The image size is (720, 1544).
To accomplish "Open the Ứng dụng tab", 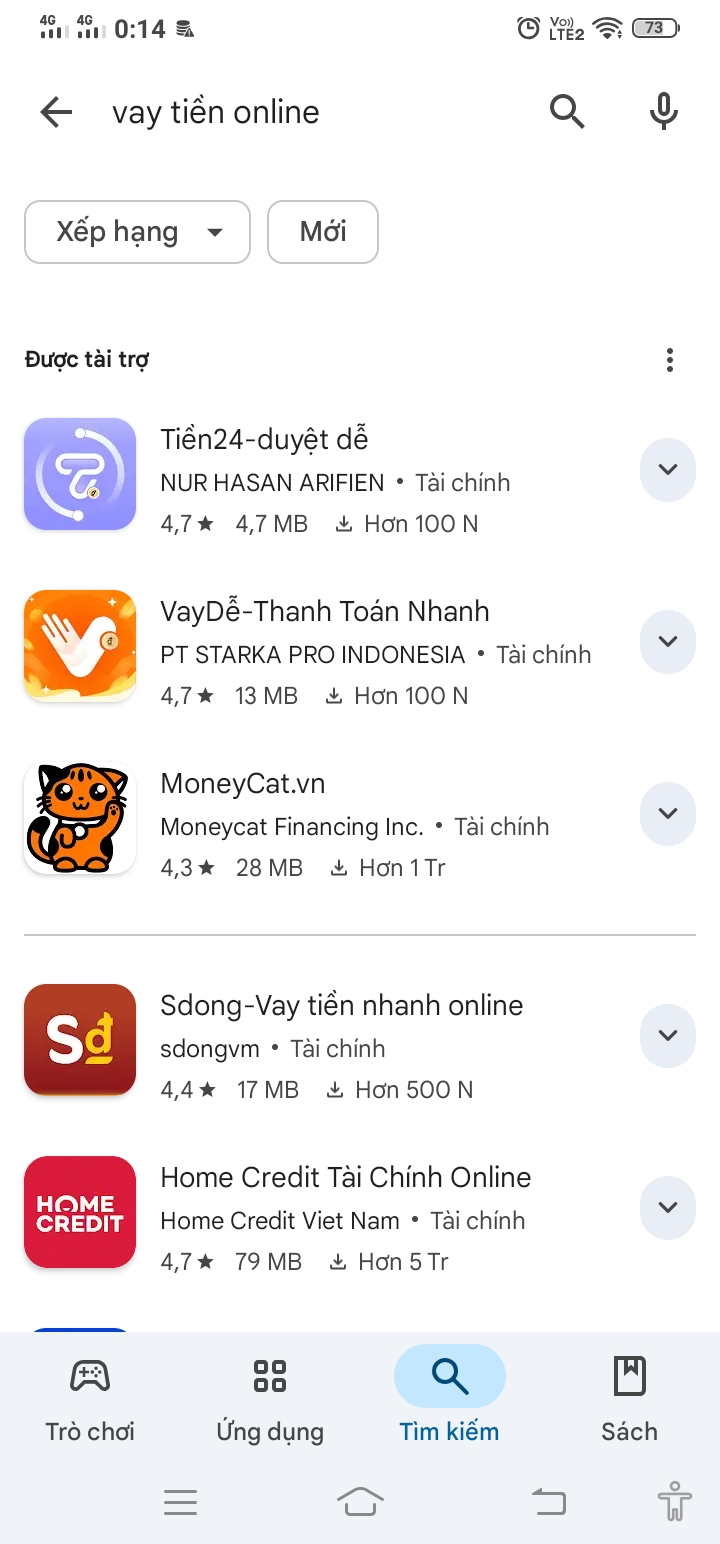I will [x=269, y=1398].
